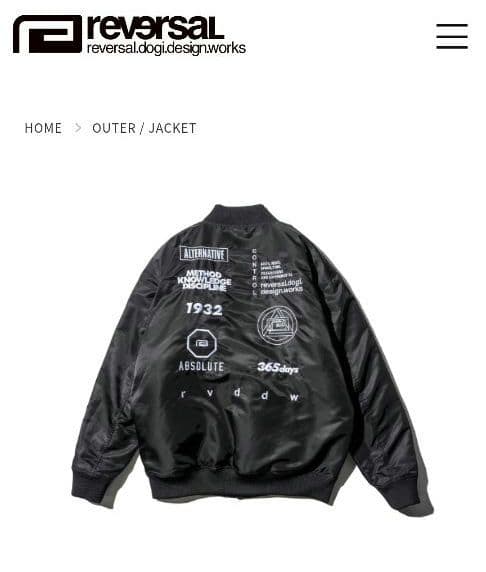Tap the reversal logo to return home

point(129,35)
